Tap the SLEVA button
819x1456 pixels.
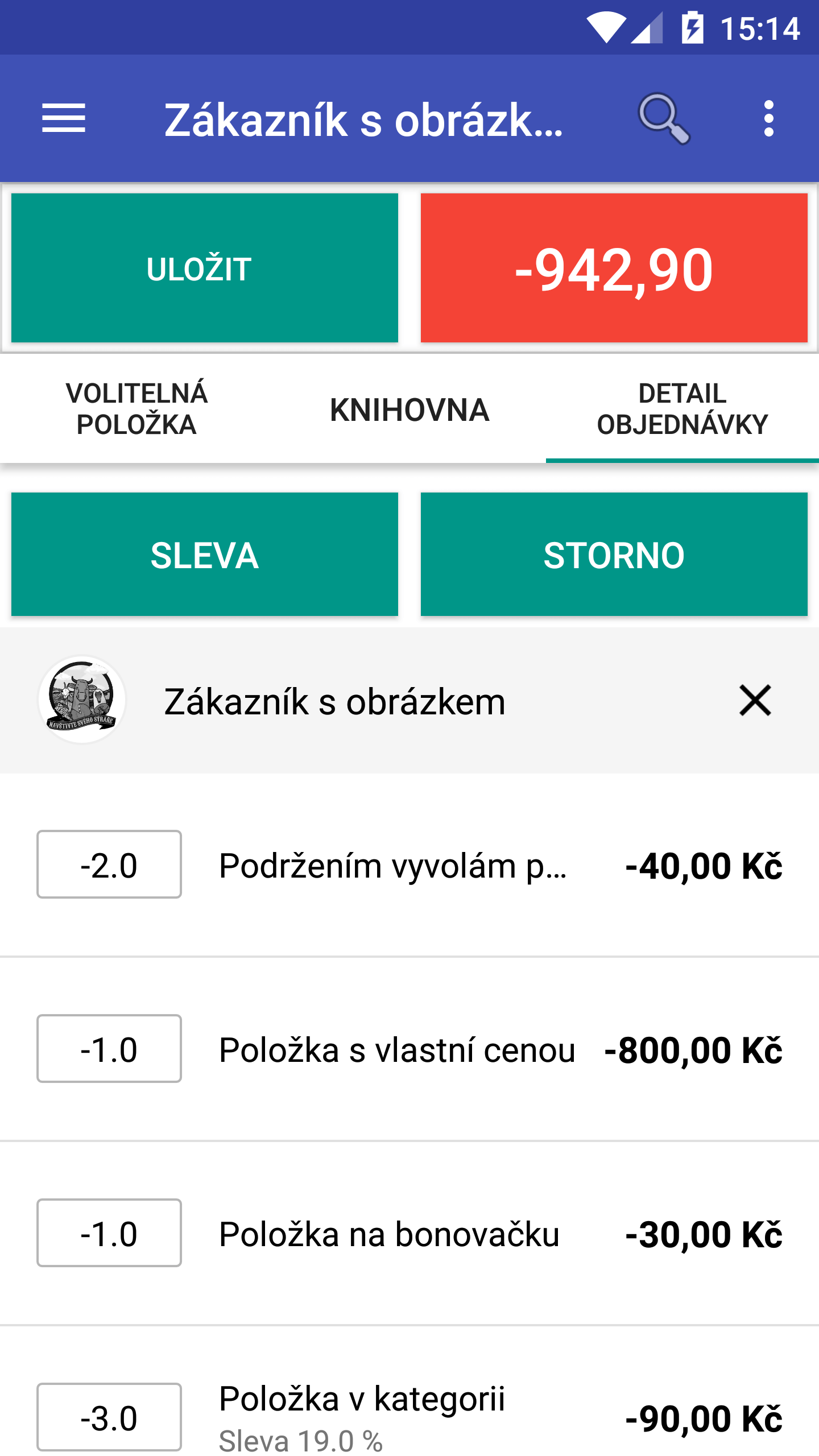click(205, 555)
